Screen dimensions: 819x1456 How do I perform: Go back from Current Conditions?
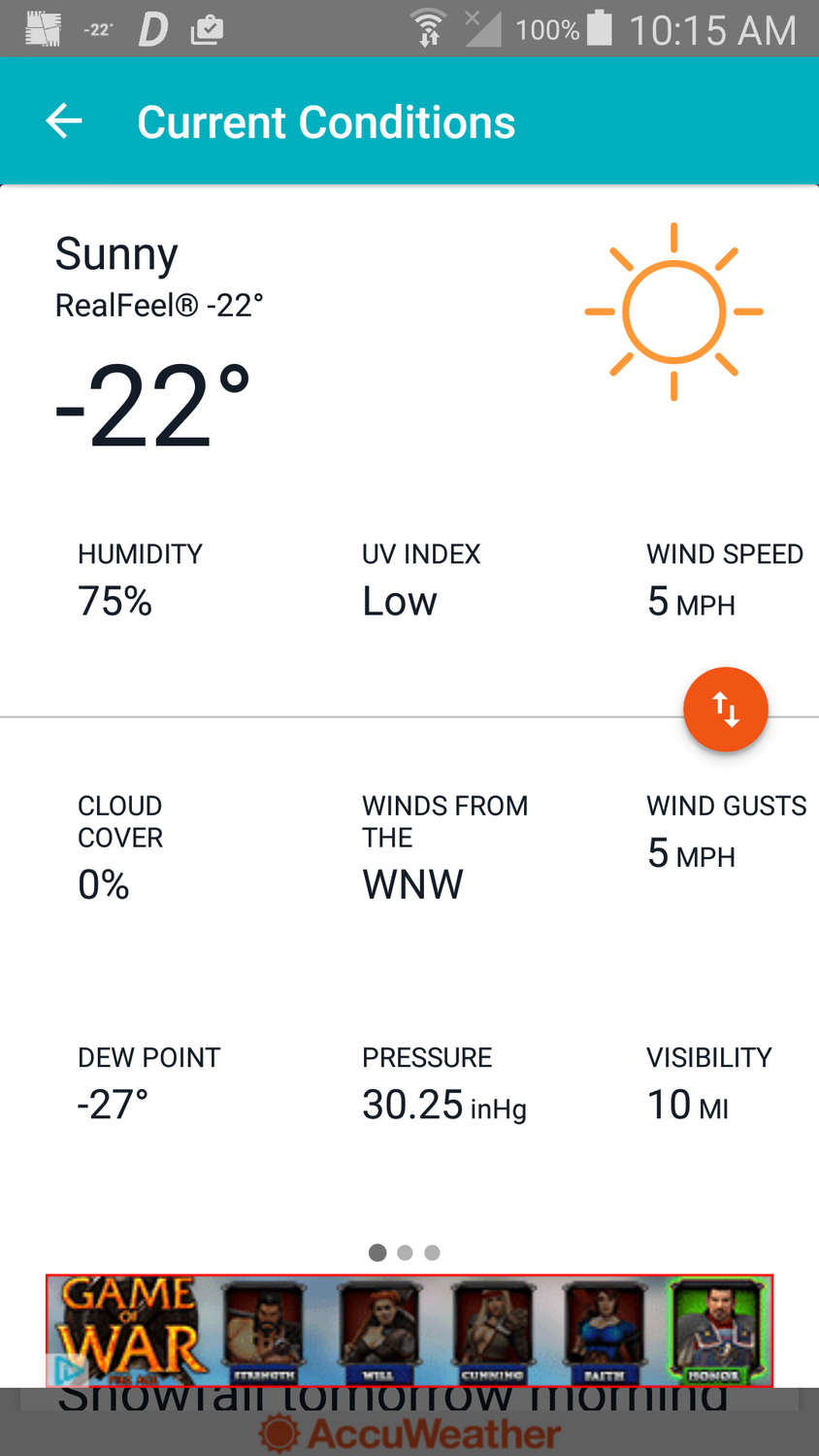64,121
